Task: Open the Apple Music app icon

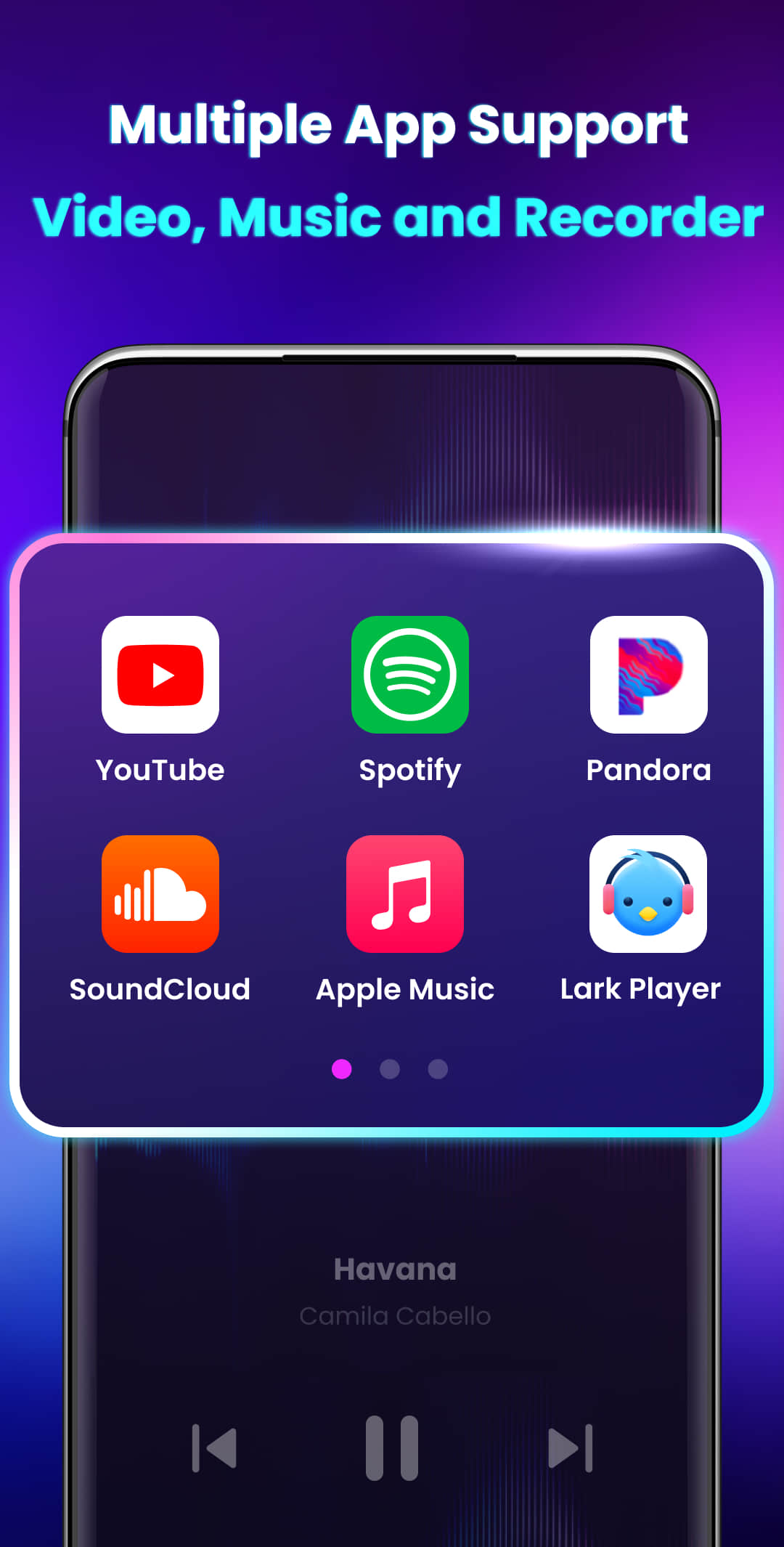Action: pyautogui.click(x=405, y=896)
